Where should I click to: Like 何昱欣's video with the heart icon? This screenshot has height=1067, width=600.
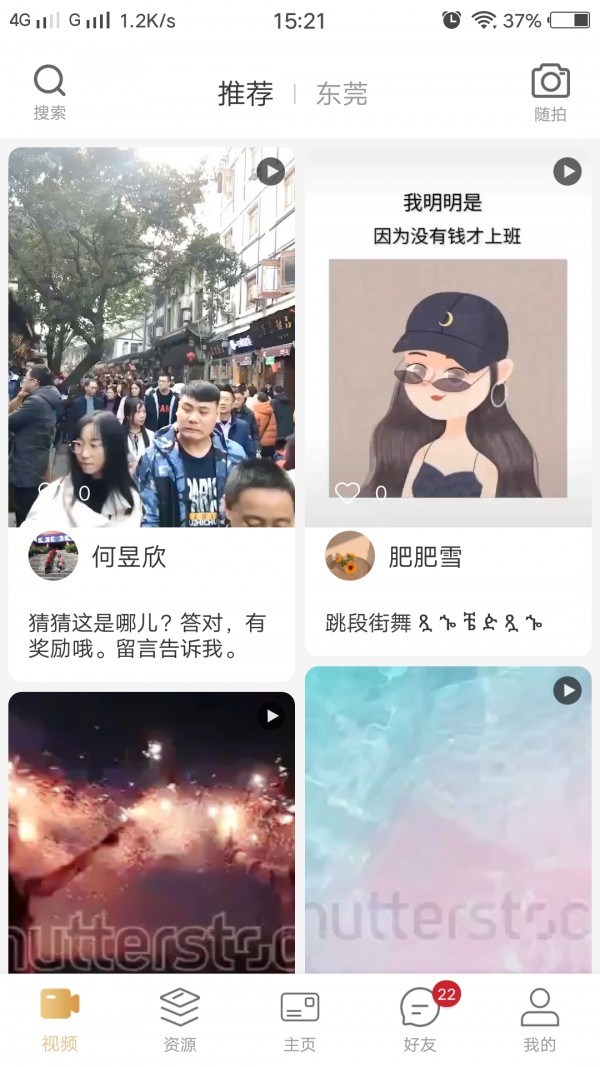coord(48,492)
